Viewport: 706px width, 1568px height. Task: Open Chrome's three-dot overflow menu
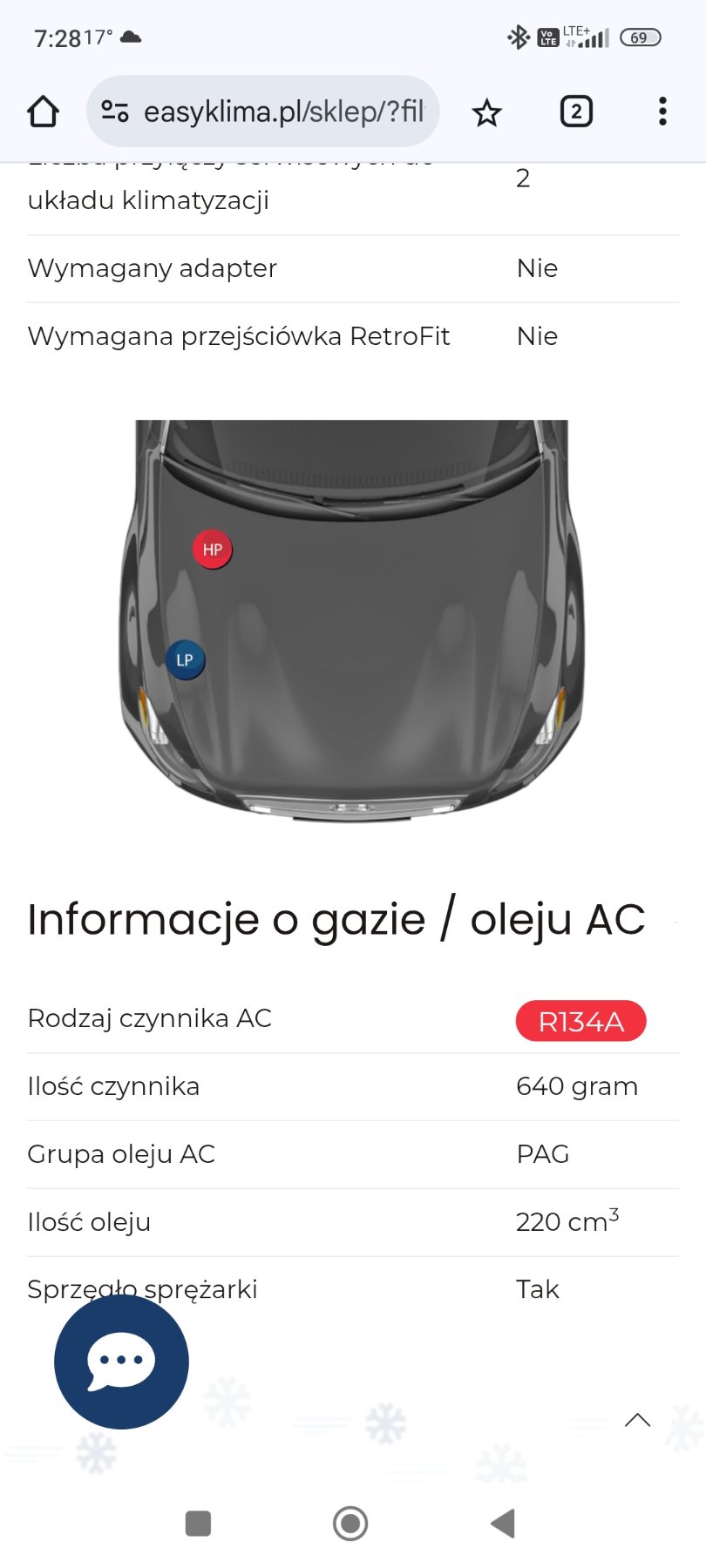(662, 112)
